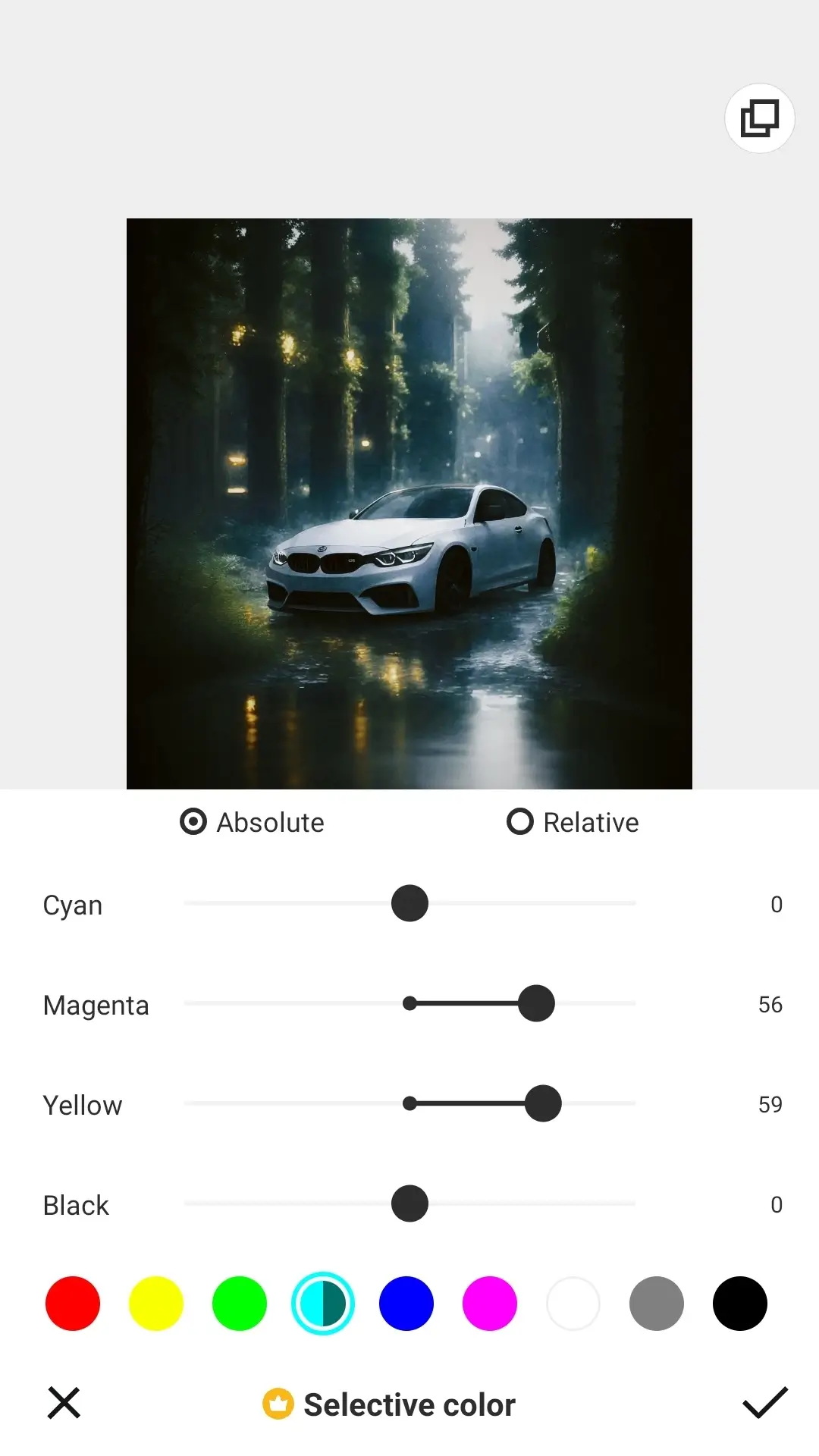819x1456 pixels.
Task: Choose the magenta color swatch
Action: [x=490, y=1304]
